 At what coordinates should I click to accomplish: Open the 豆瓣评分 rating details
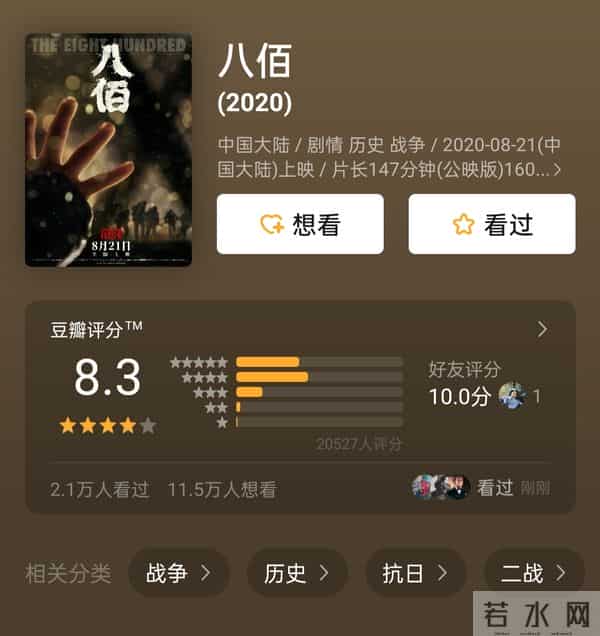pyautogui.click(x=542, y=329)
